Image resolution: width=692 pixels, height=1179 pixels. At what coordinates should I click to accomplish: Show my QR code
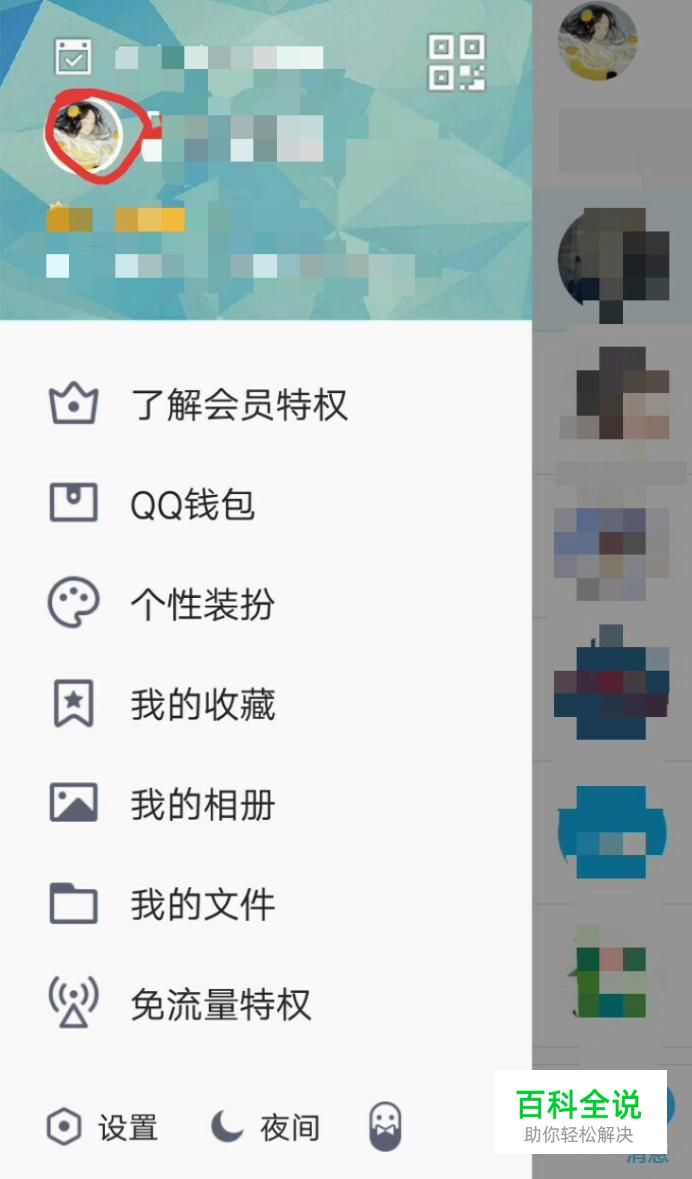coord(457,62)
